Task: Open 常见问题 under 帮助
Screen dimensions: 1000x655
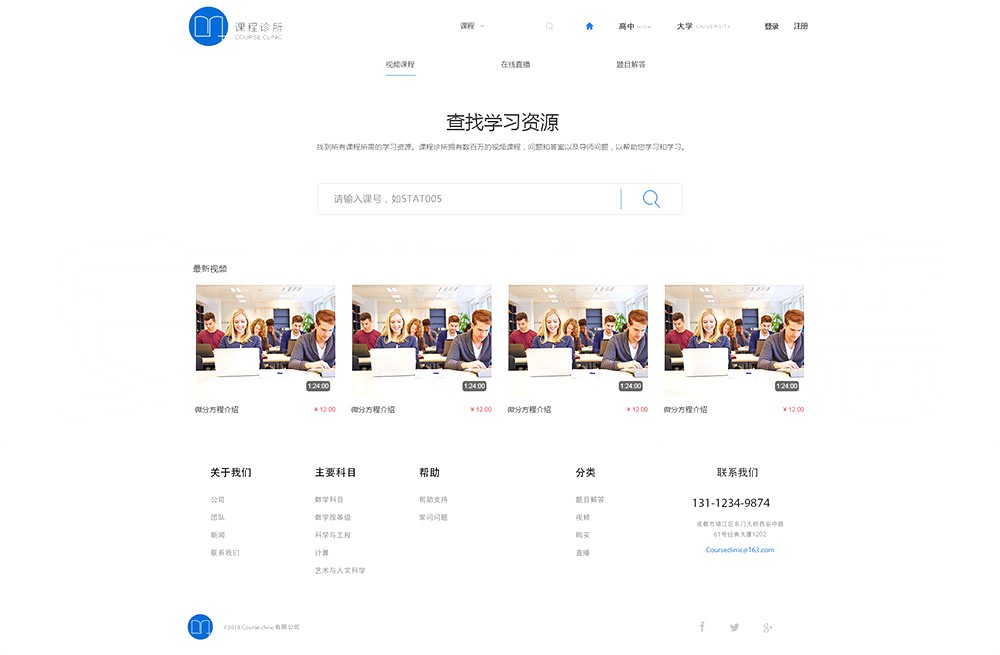Action: coord(433,517)
